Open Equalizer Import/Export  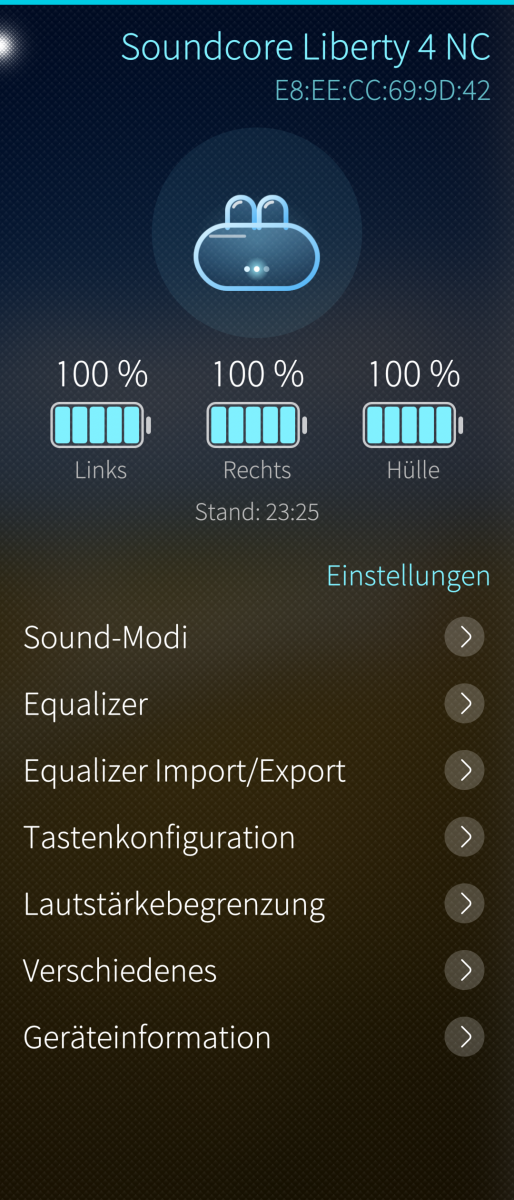point(257,771)
